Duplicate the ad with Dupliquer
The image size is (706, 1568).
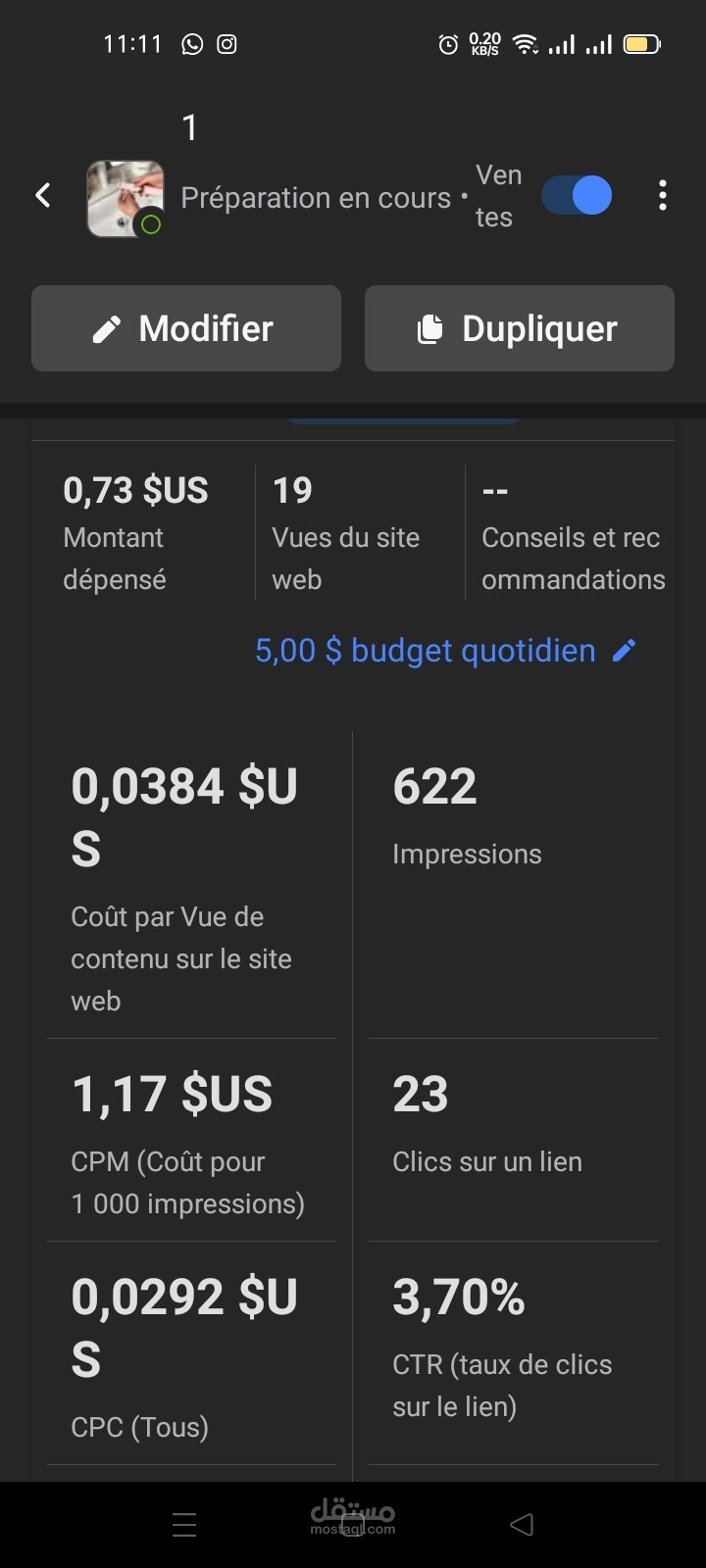tap(520, 328)
